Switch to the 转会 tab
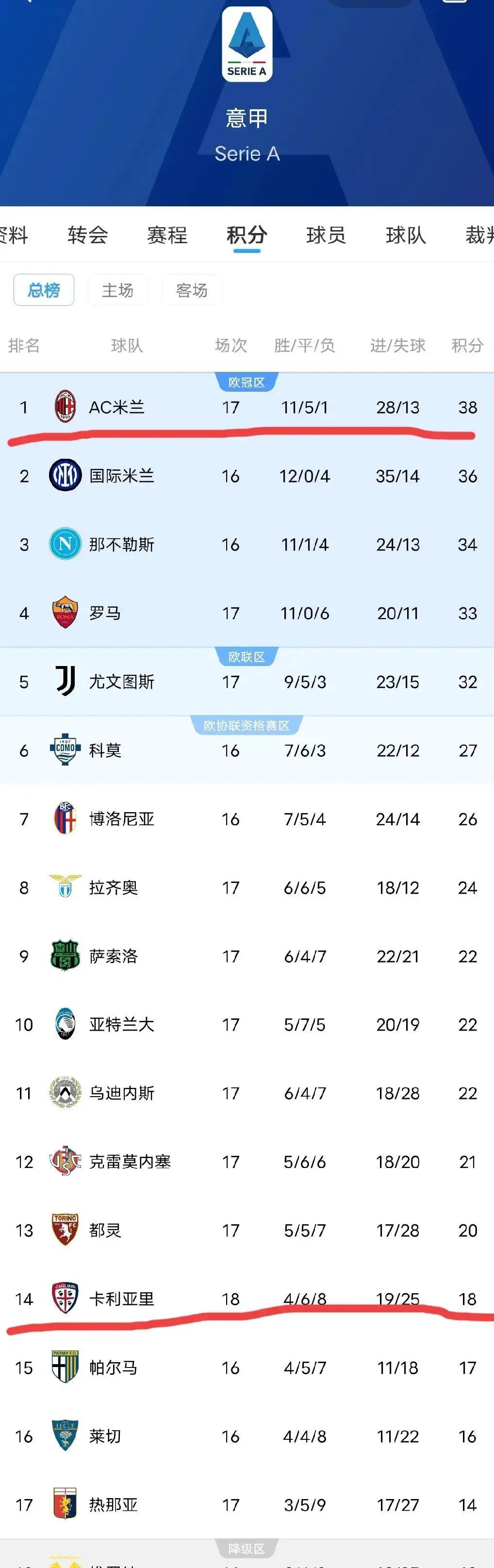494x1568 pixels. (x=88, y=235)
